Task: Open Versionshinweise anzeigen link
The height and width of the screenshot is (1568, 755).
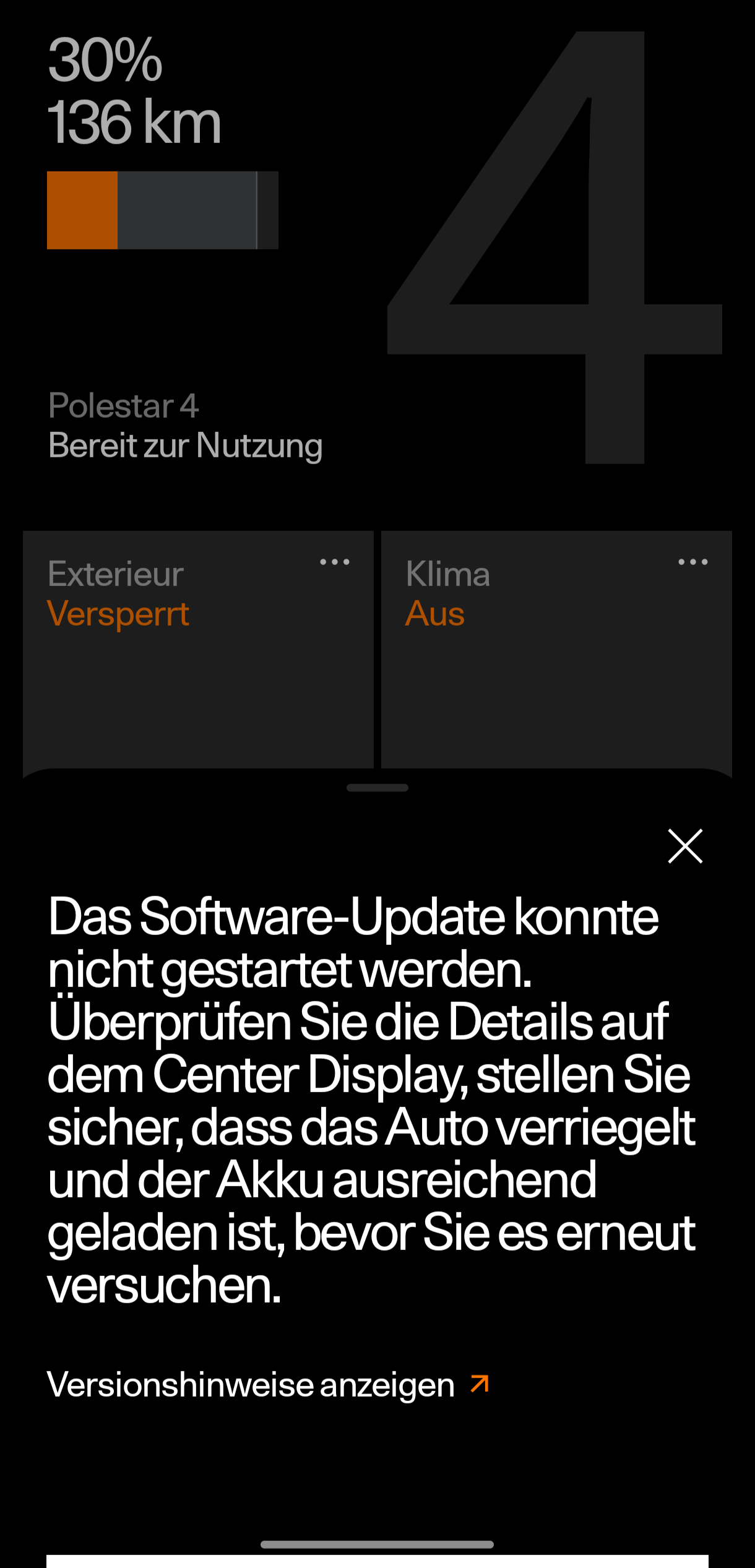Action: [269, 1384]
